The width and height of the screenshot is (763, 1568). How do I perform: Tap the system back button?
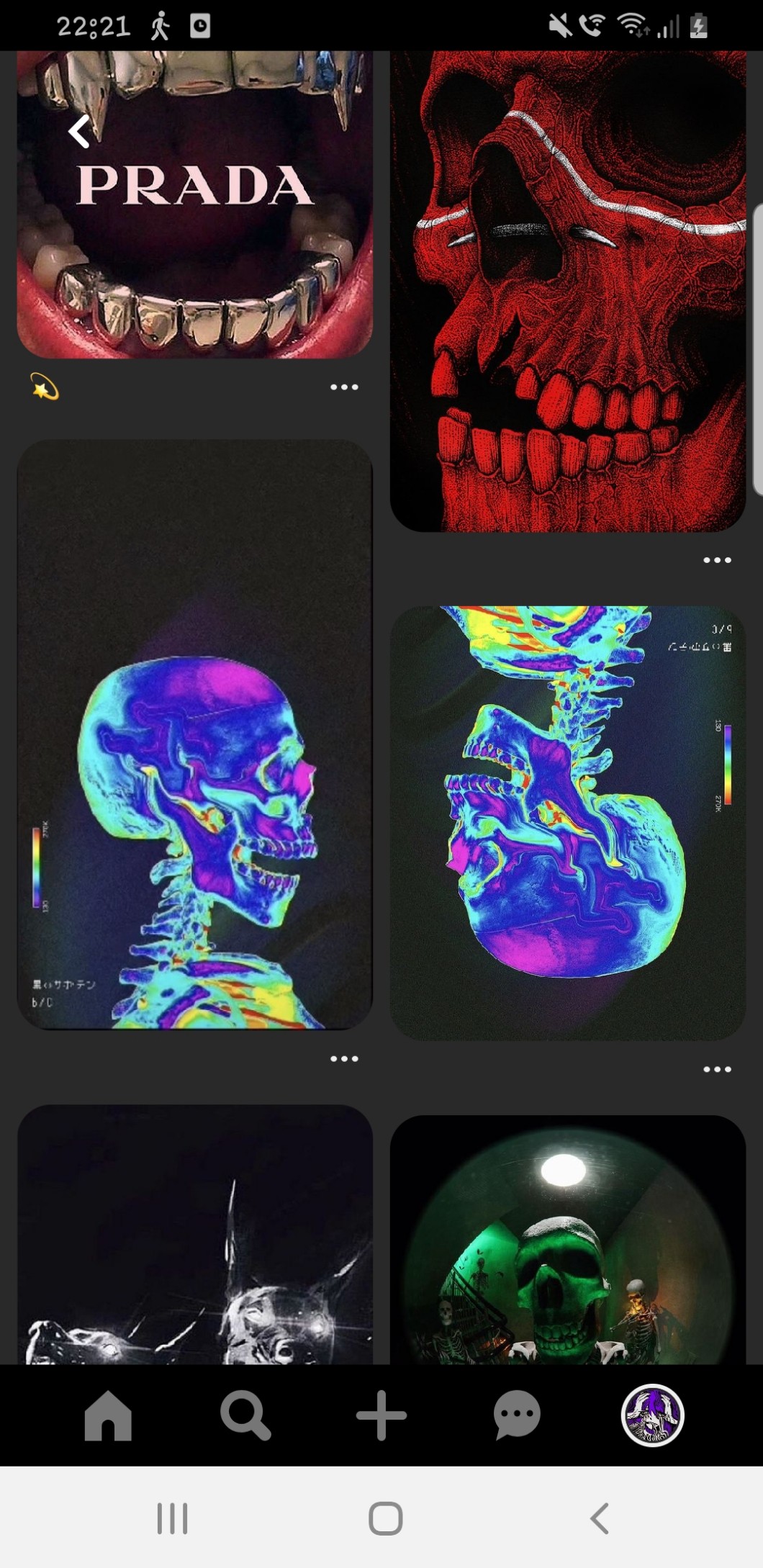599,1518
